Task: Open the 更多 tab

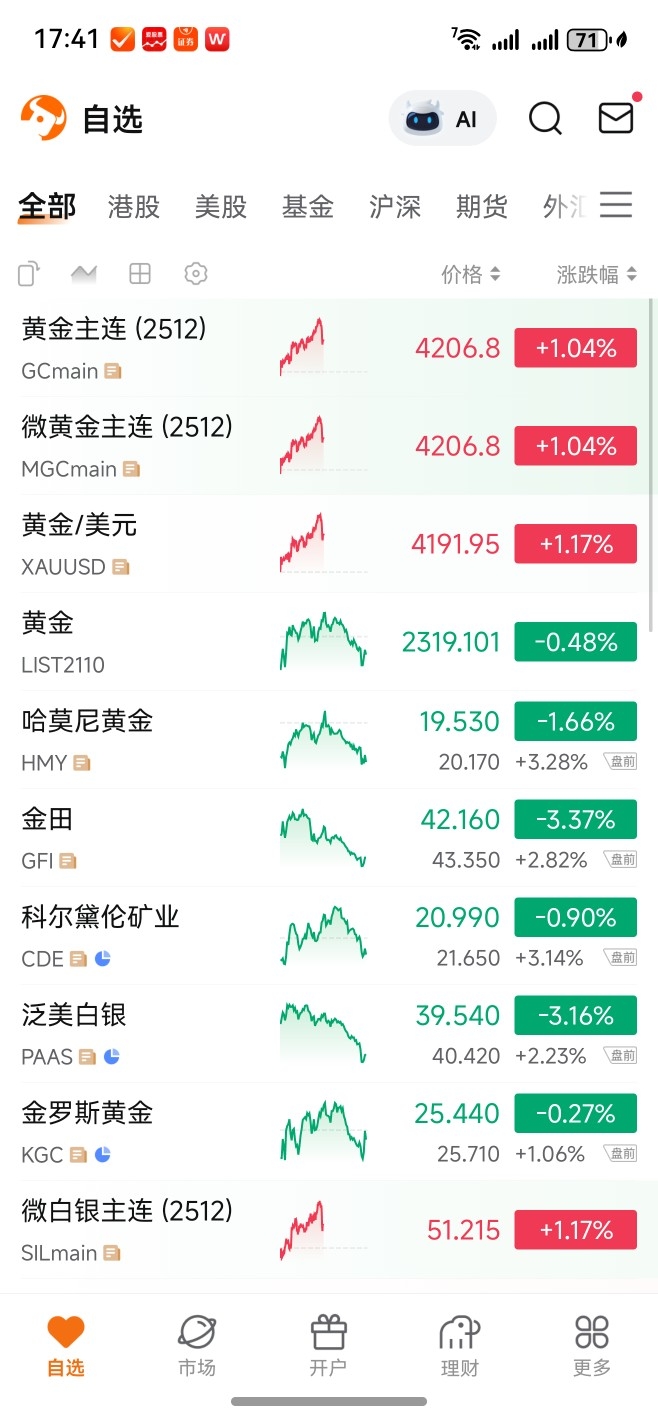Action: pos(592,1345)
